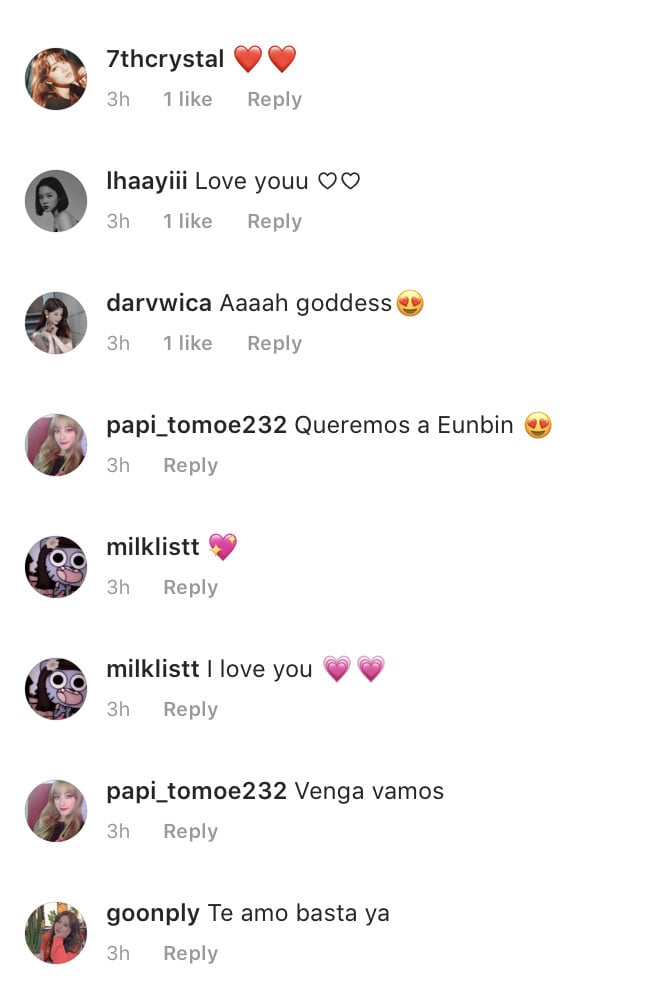The height and width of the screenshot is (1006, 672).
Task: Open darvwica's profile from username
Action: click(158, 303)
